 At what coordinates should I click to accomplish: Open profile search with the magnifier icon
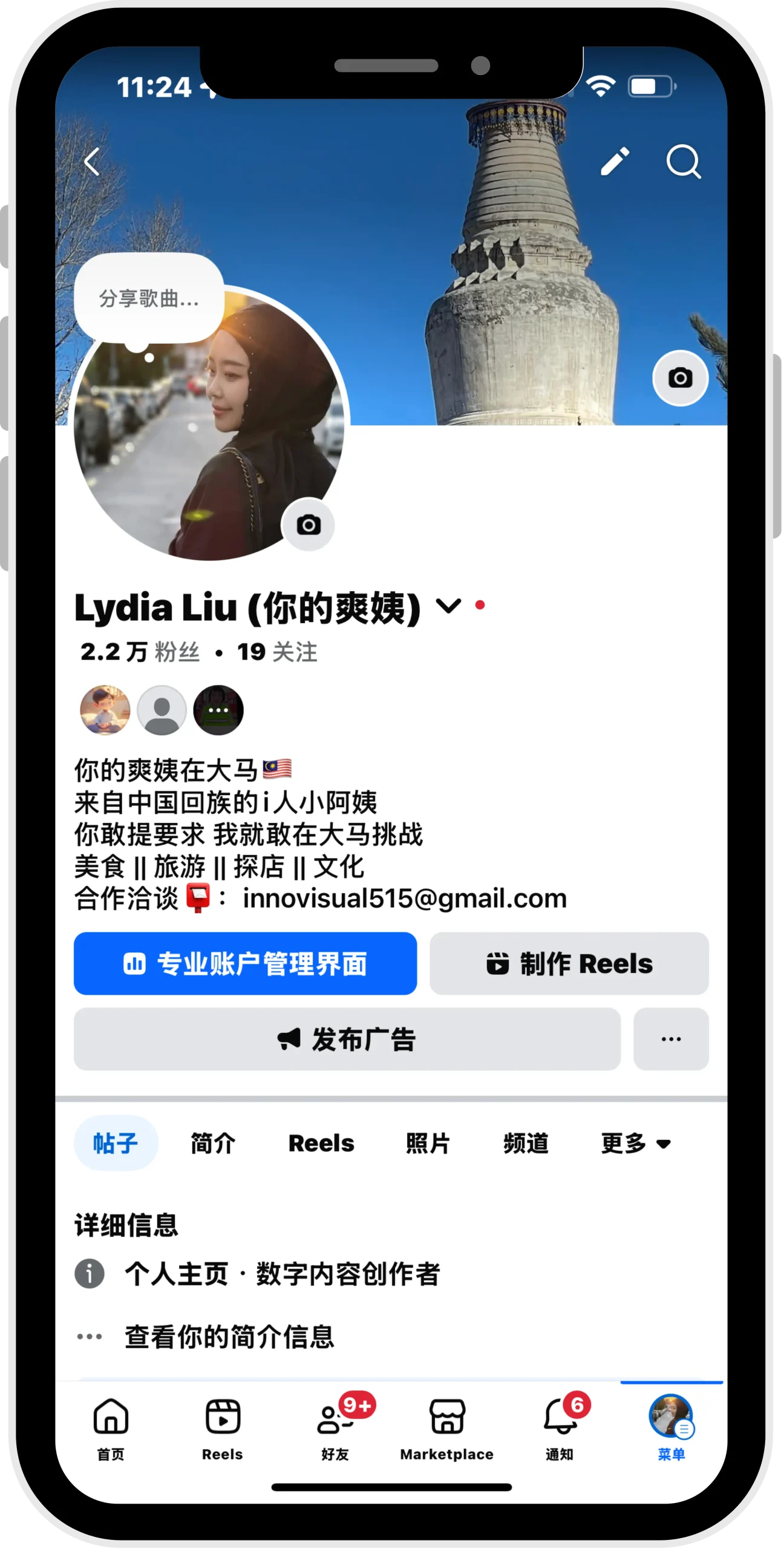click(683, 162)
